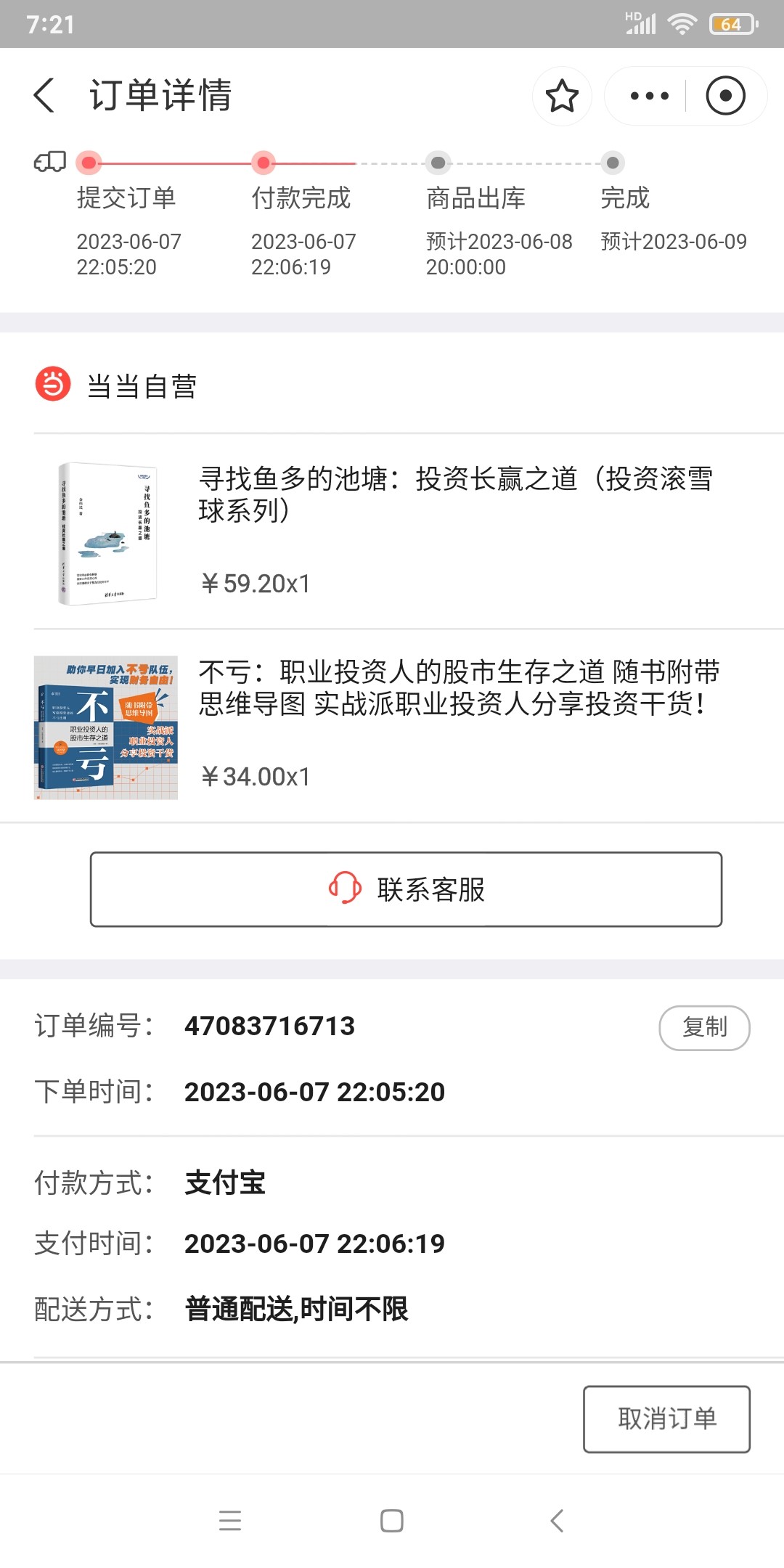This screenshot has height=1568, width=784.
Task: Tap 取消订单 to cancel the order
Action: click(x=666, y=1418)
